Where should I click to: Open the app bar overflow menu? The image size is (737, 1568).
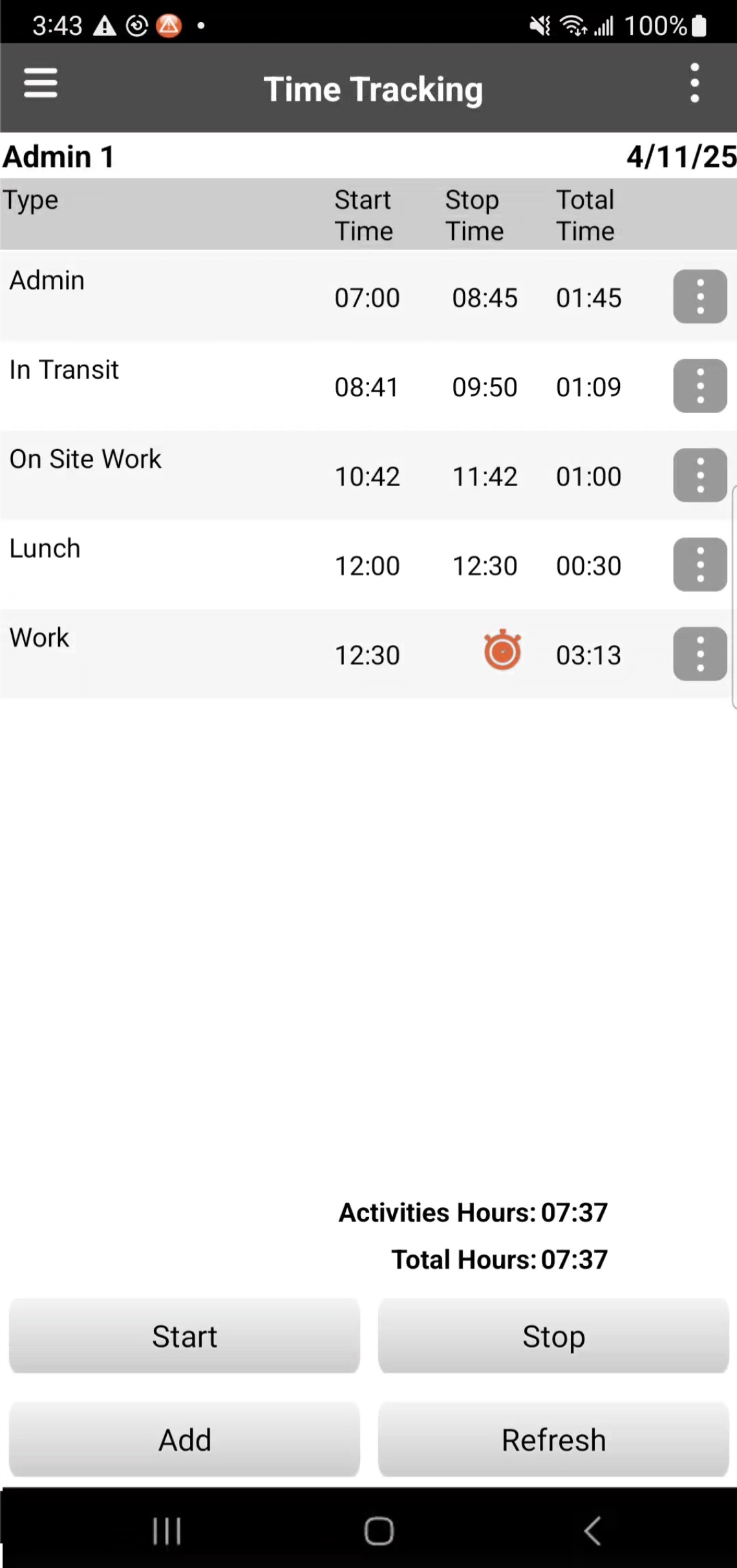[x=694, y=83]
